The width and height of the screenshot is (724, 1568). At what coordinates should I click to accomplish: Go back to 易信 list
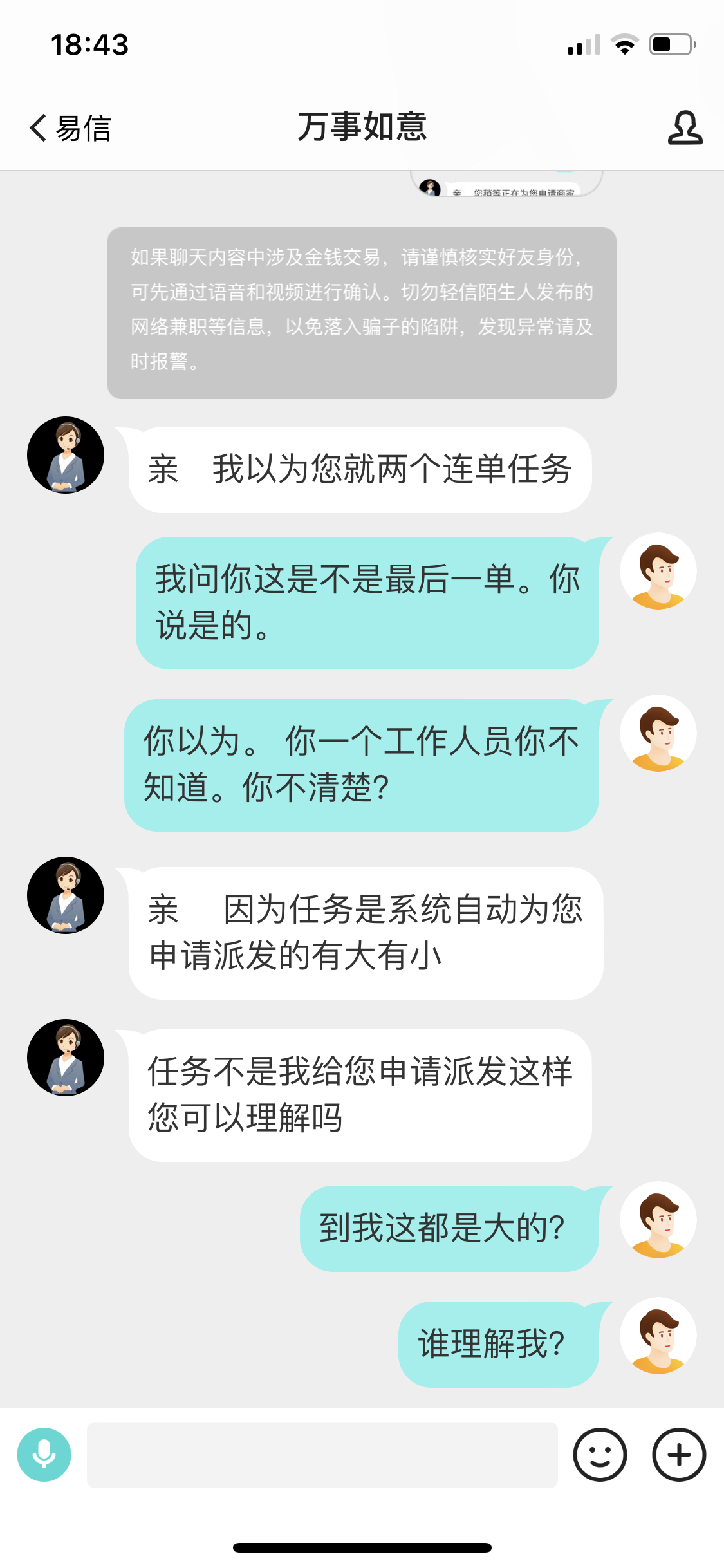70,127
